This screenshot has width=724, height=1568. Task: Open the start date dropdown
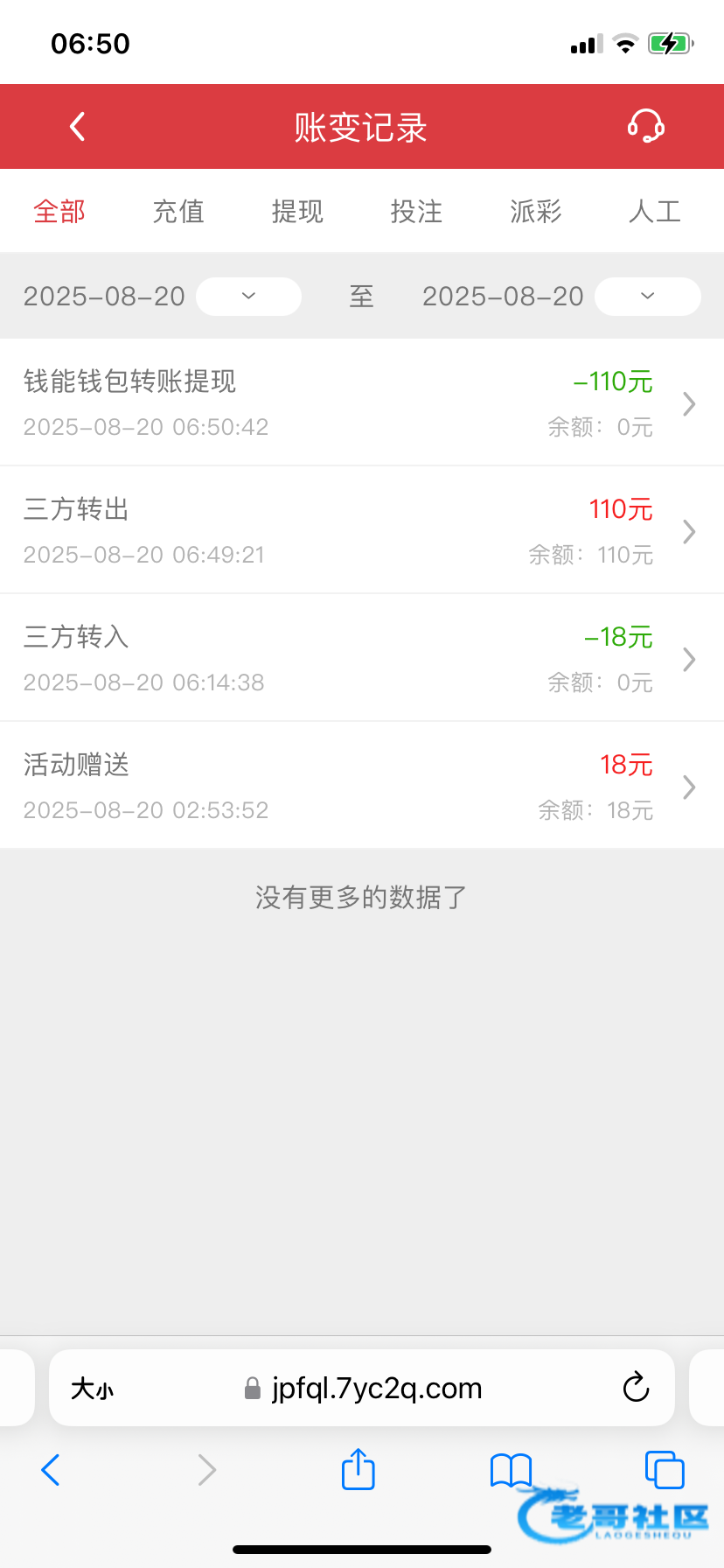pos(248,297)
